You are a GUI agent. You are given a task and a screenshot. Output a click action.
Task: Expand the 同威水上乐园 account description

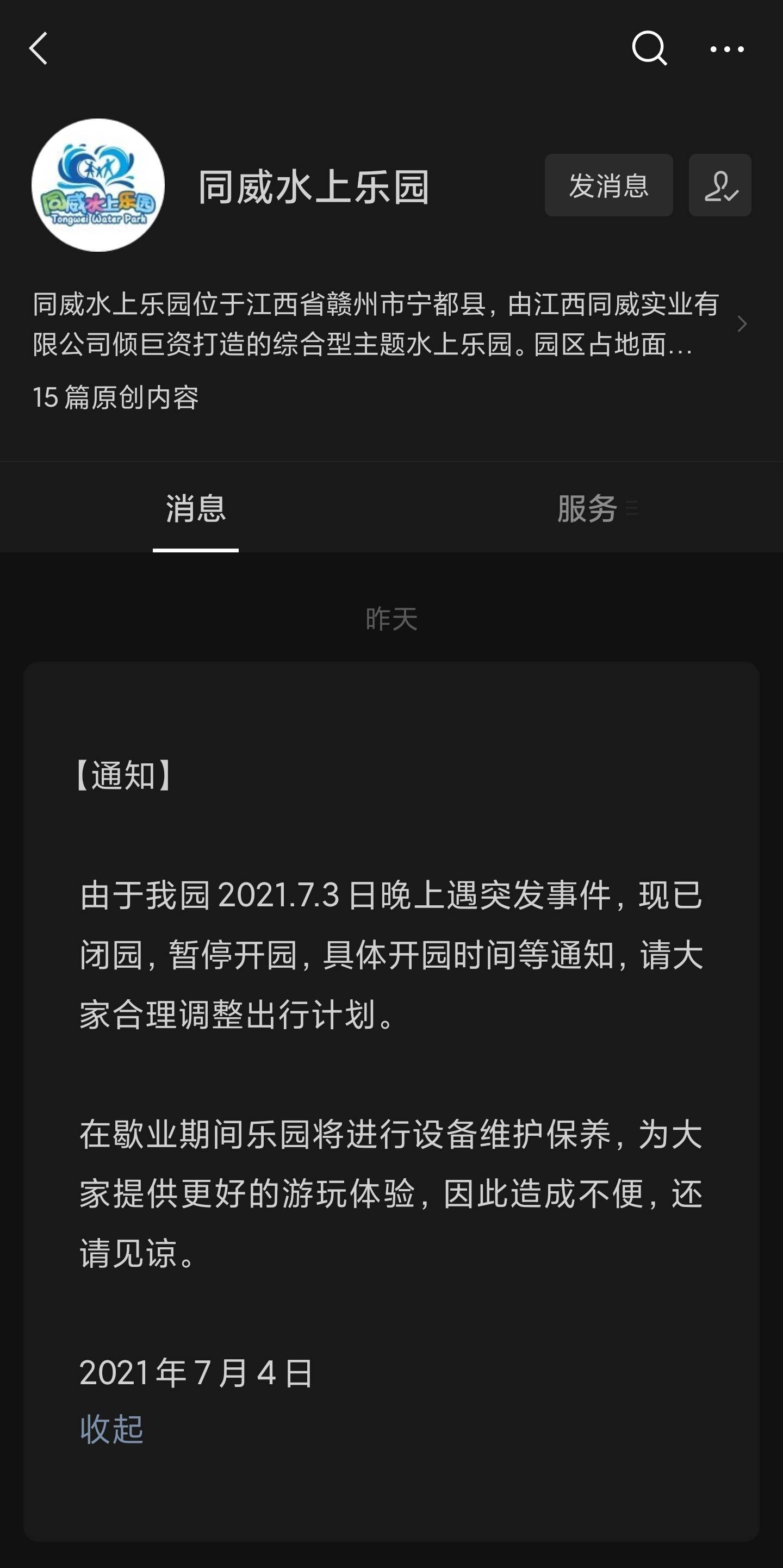[741, 324]
